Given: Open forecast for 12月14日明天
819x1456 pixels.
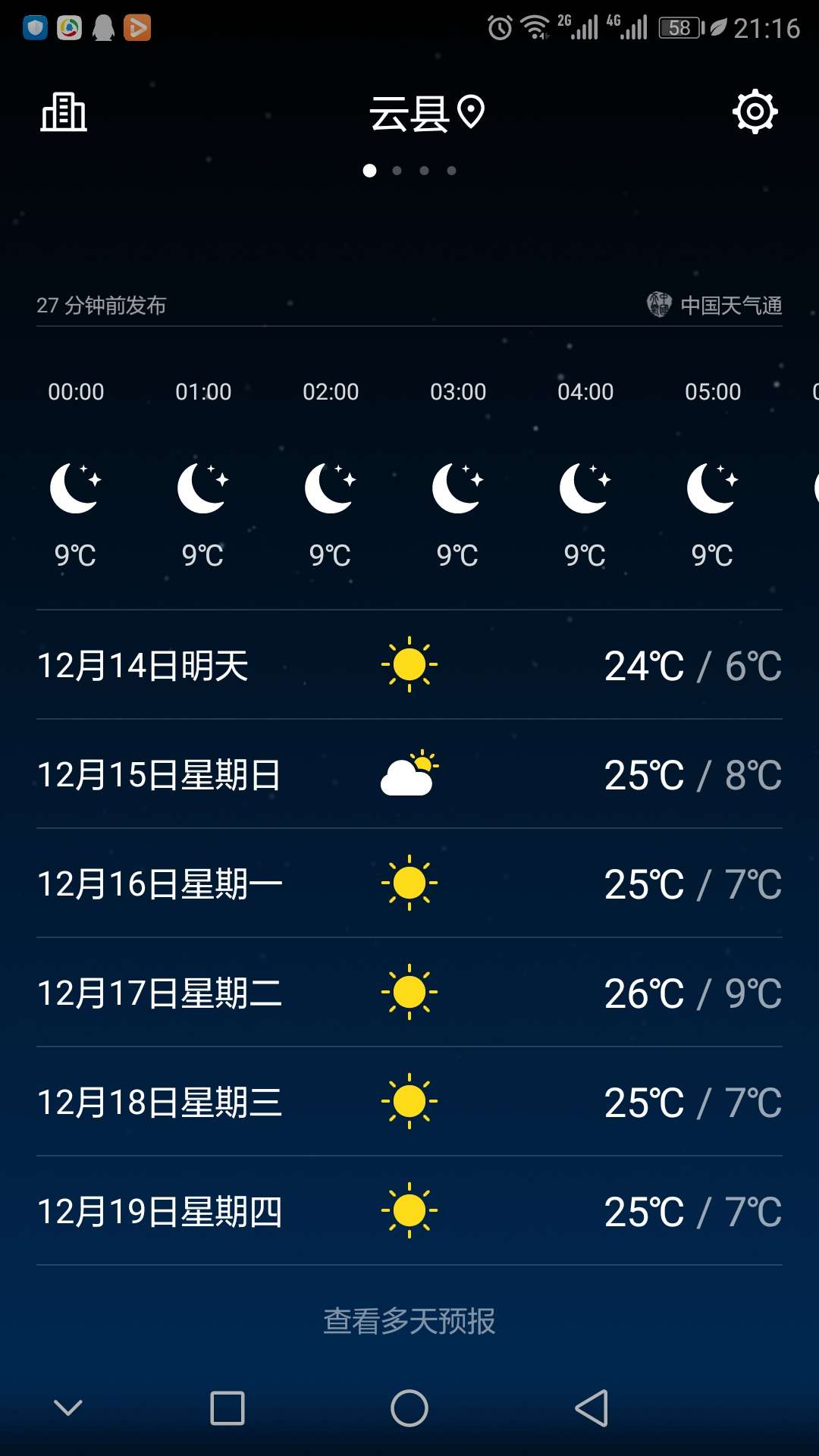Looking at the screenshot, I should point(409,665).
